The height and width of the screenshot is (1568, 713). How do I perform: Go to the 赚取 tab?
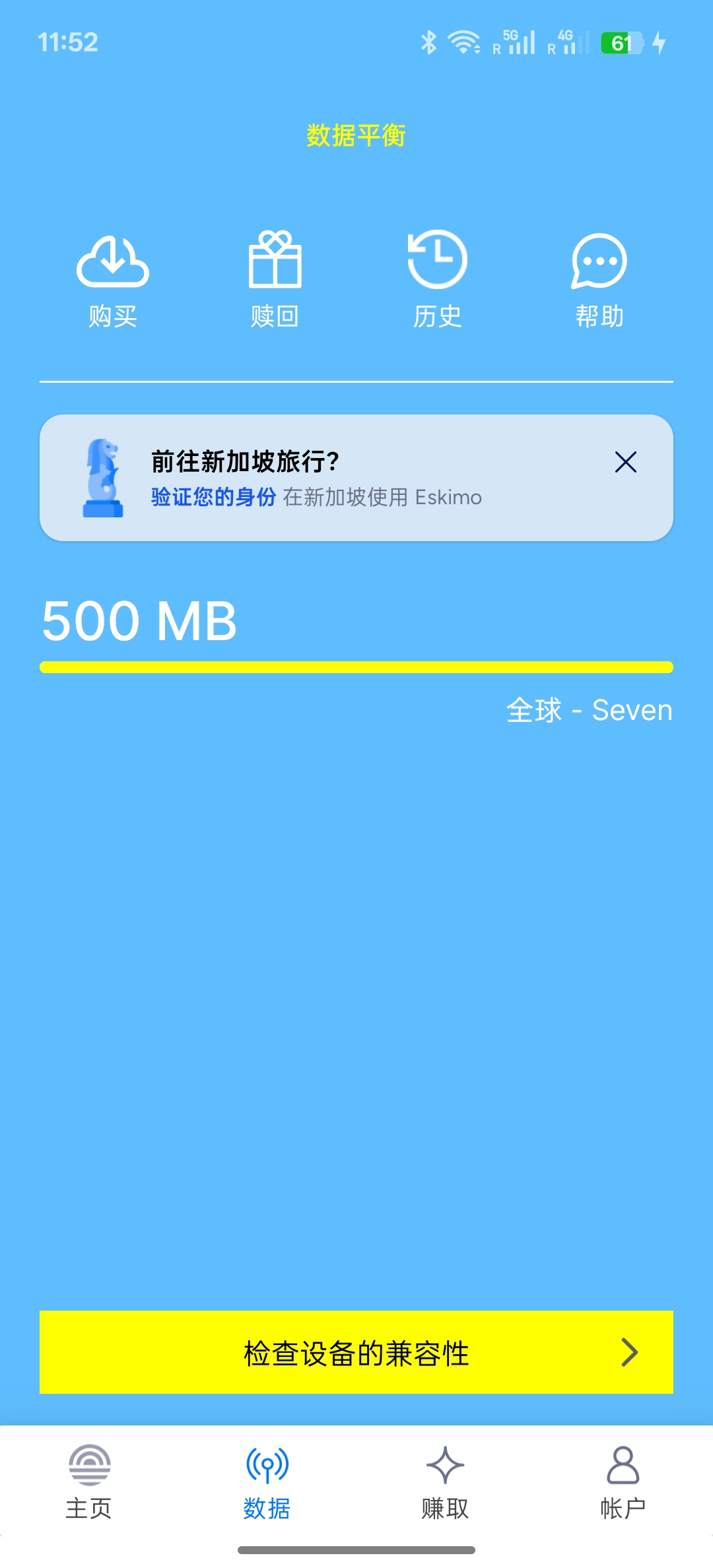445,1482
